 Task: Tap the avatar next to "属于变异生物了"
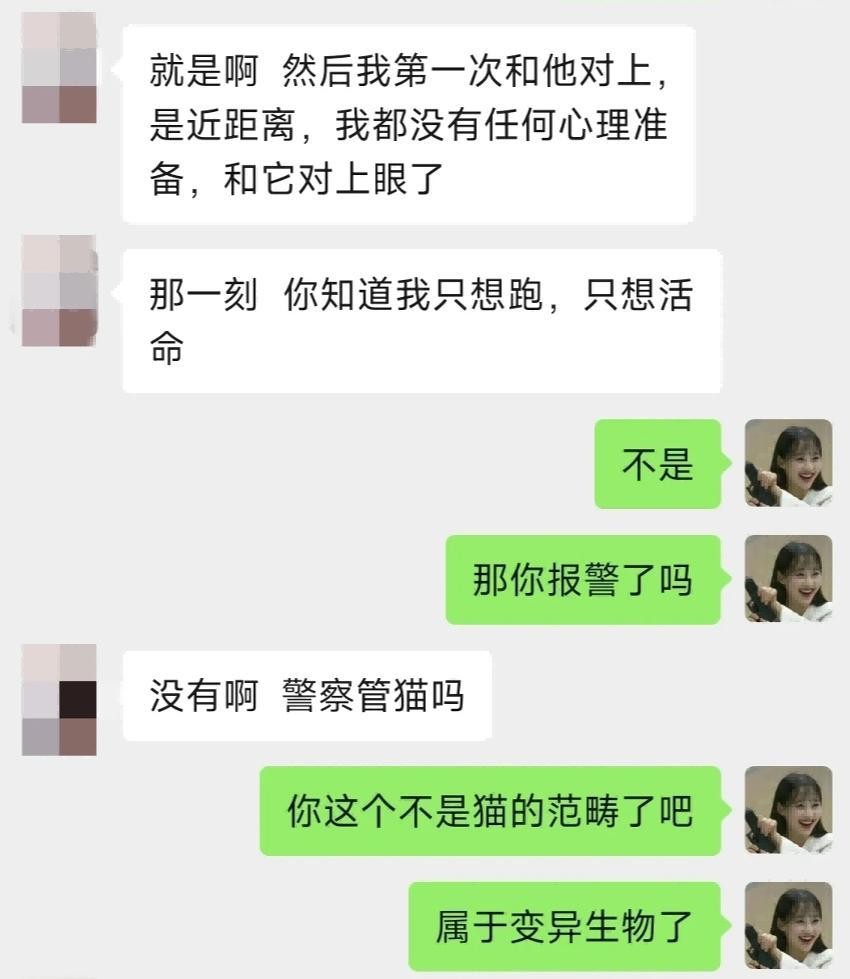coord(788,925)
